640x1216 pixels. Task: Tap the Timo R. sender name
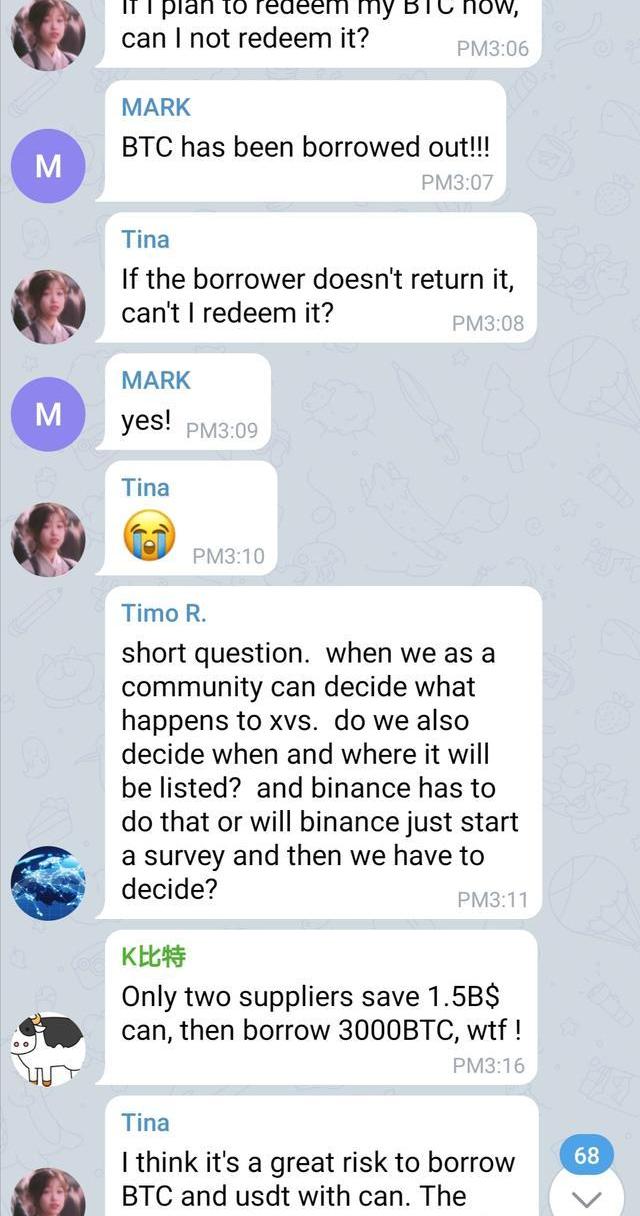click(x=164, y=613)
